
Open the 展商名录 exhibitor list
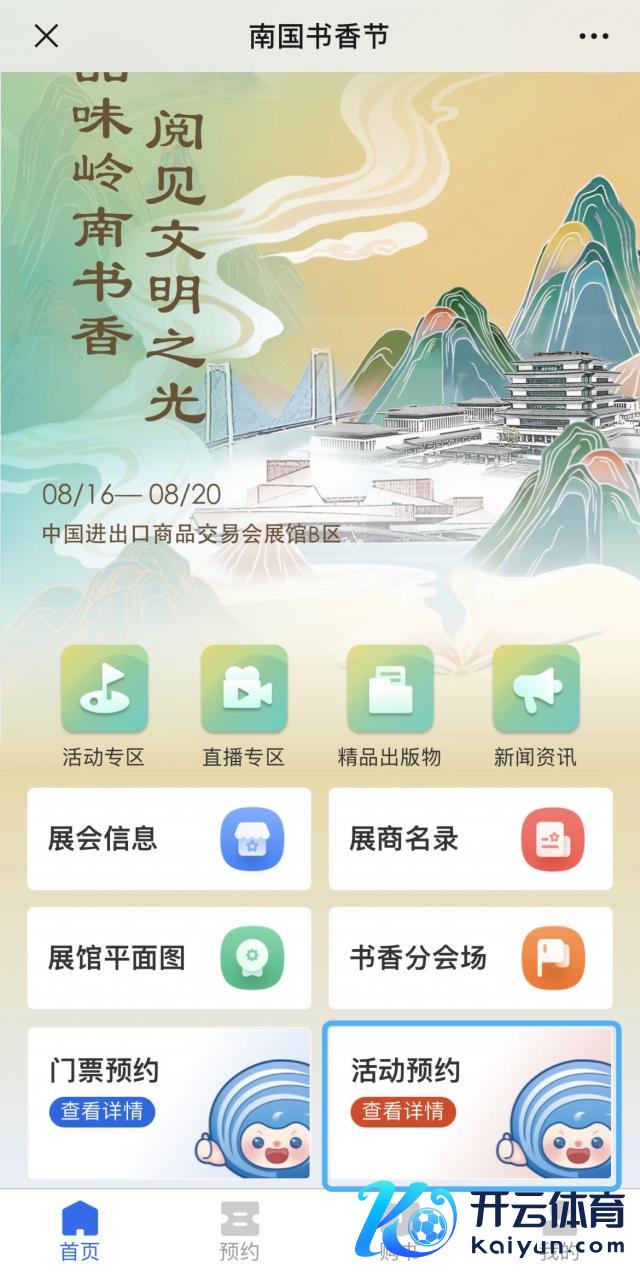(470, 838)
